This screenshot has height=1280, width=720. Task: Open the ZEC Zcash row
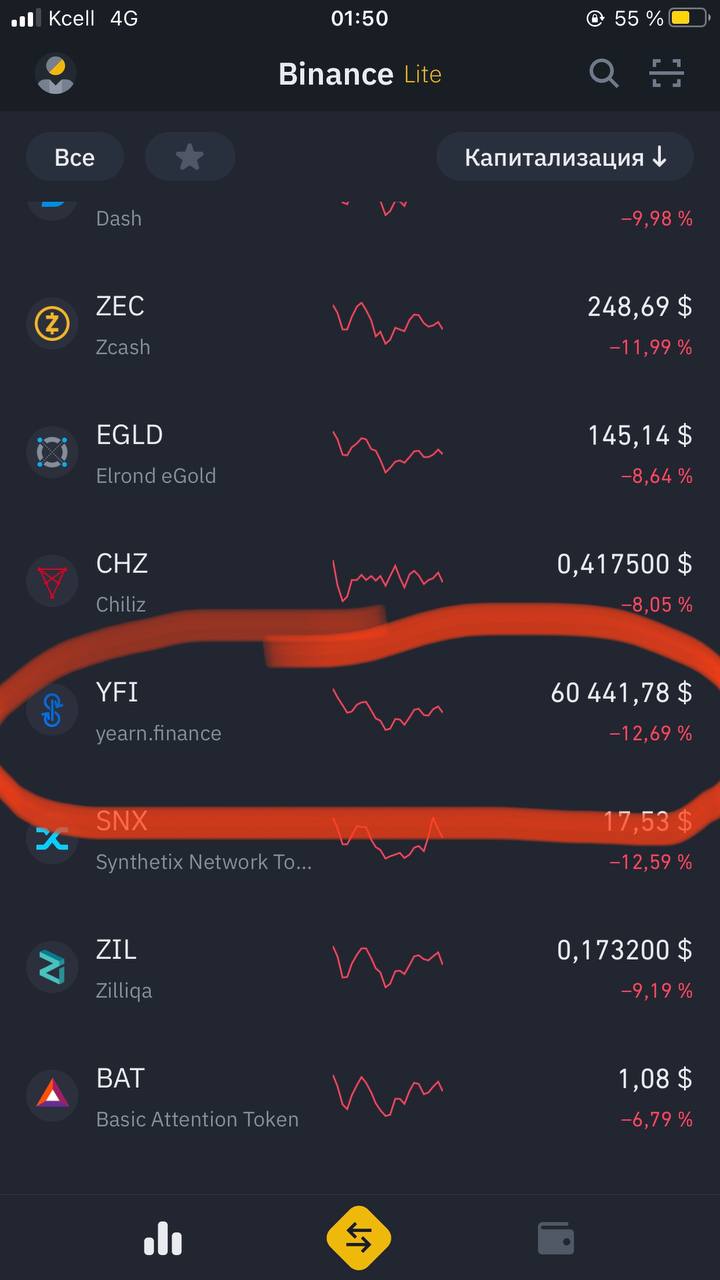pos(360,324)
